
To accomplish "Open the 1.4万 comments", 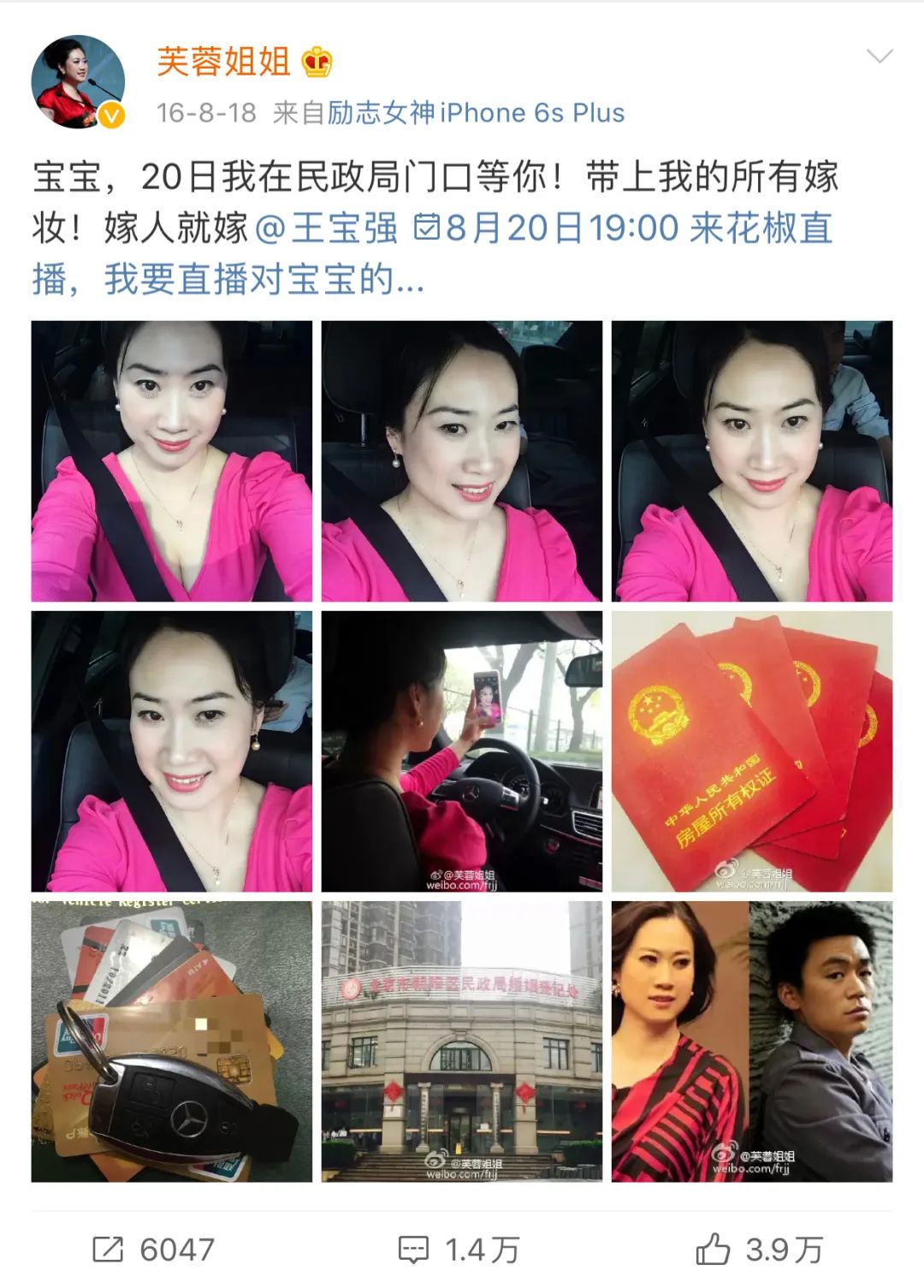I will pyautogui.click(x=459, y=1249).
